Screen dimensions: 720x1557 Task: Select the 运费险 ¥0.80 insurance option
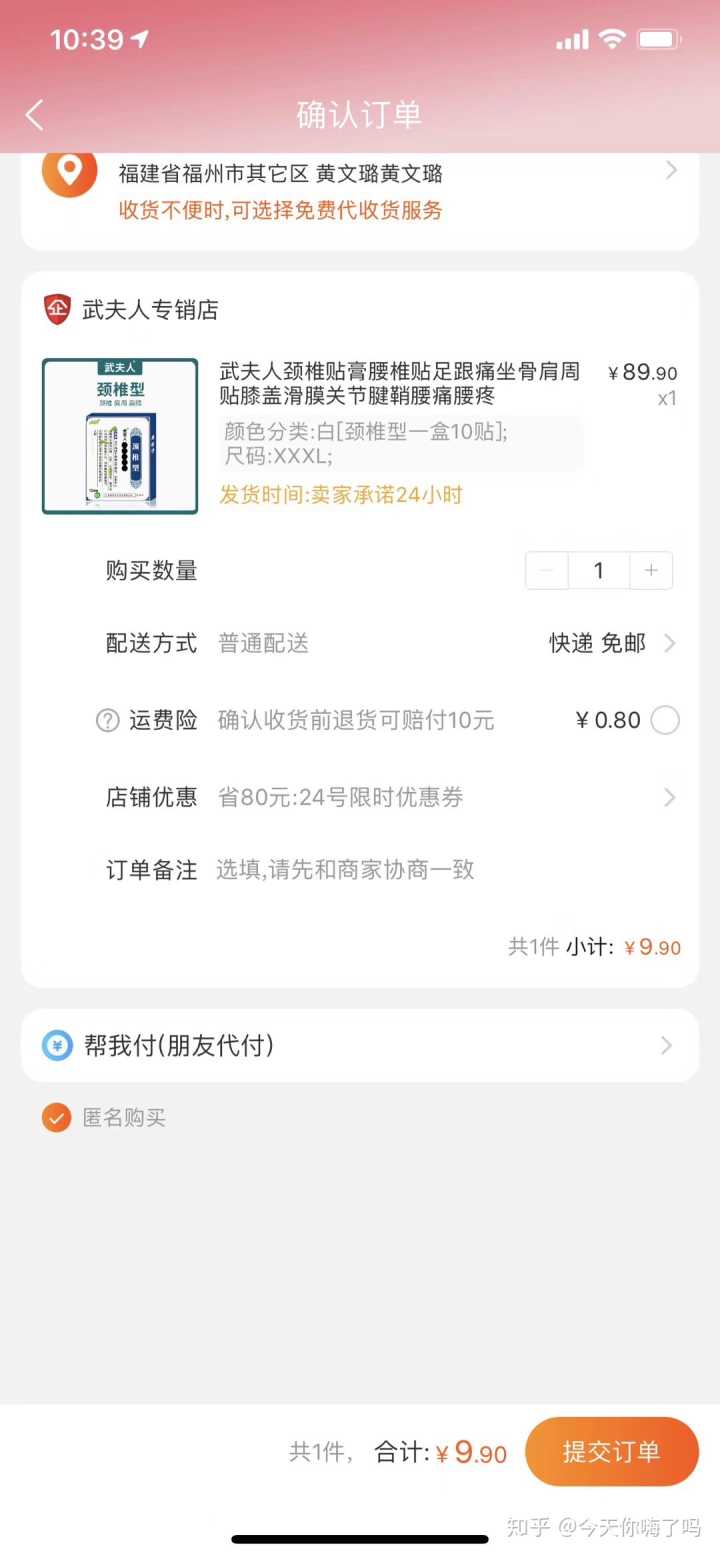(664, 720)
